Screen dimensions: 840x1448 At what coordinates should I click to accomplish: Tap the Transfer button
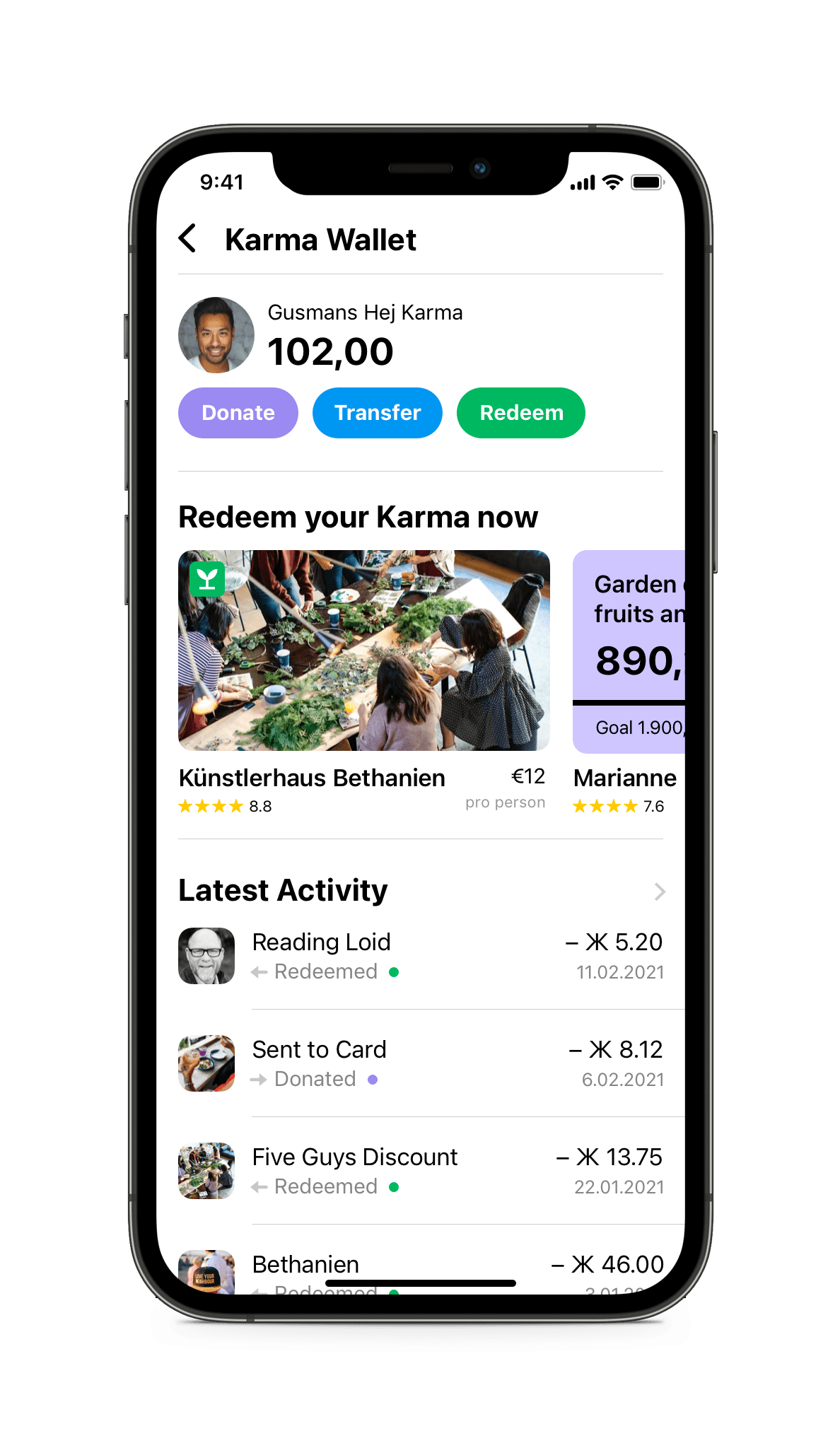click(377, 413)
